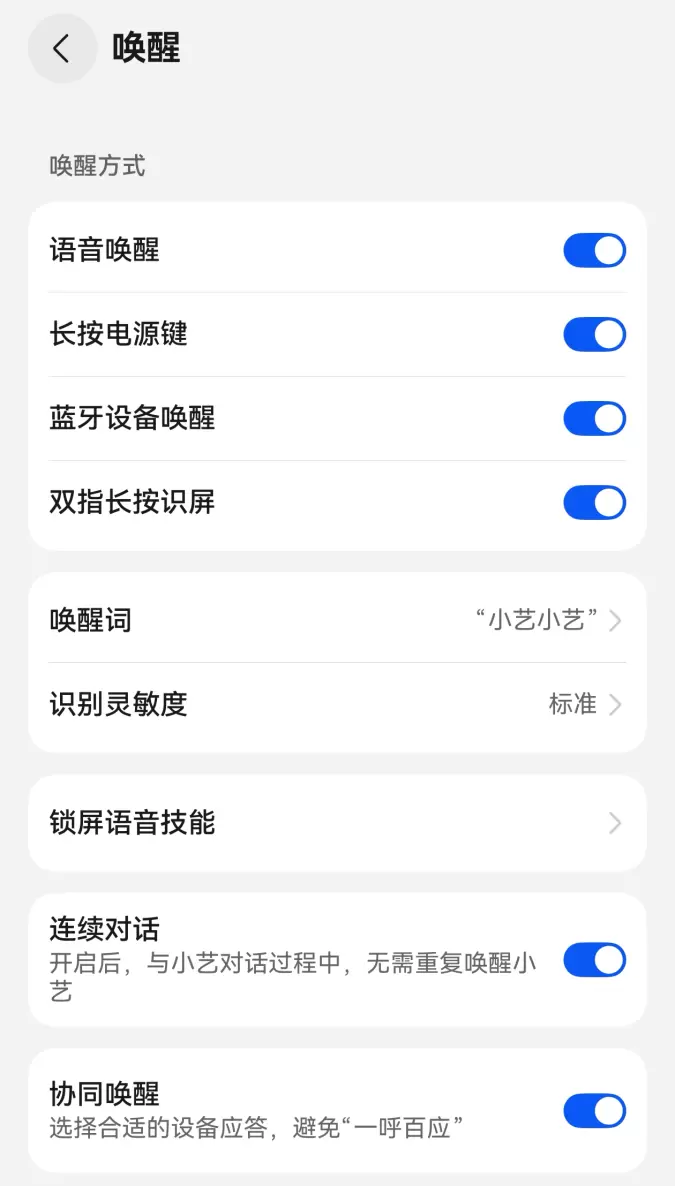675x1186 pixels.
Task: Open 识别灵敏度 options
Action: pos(337,704)
